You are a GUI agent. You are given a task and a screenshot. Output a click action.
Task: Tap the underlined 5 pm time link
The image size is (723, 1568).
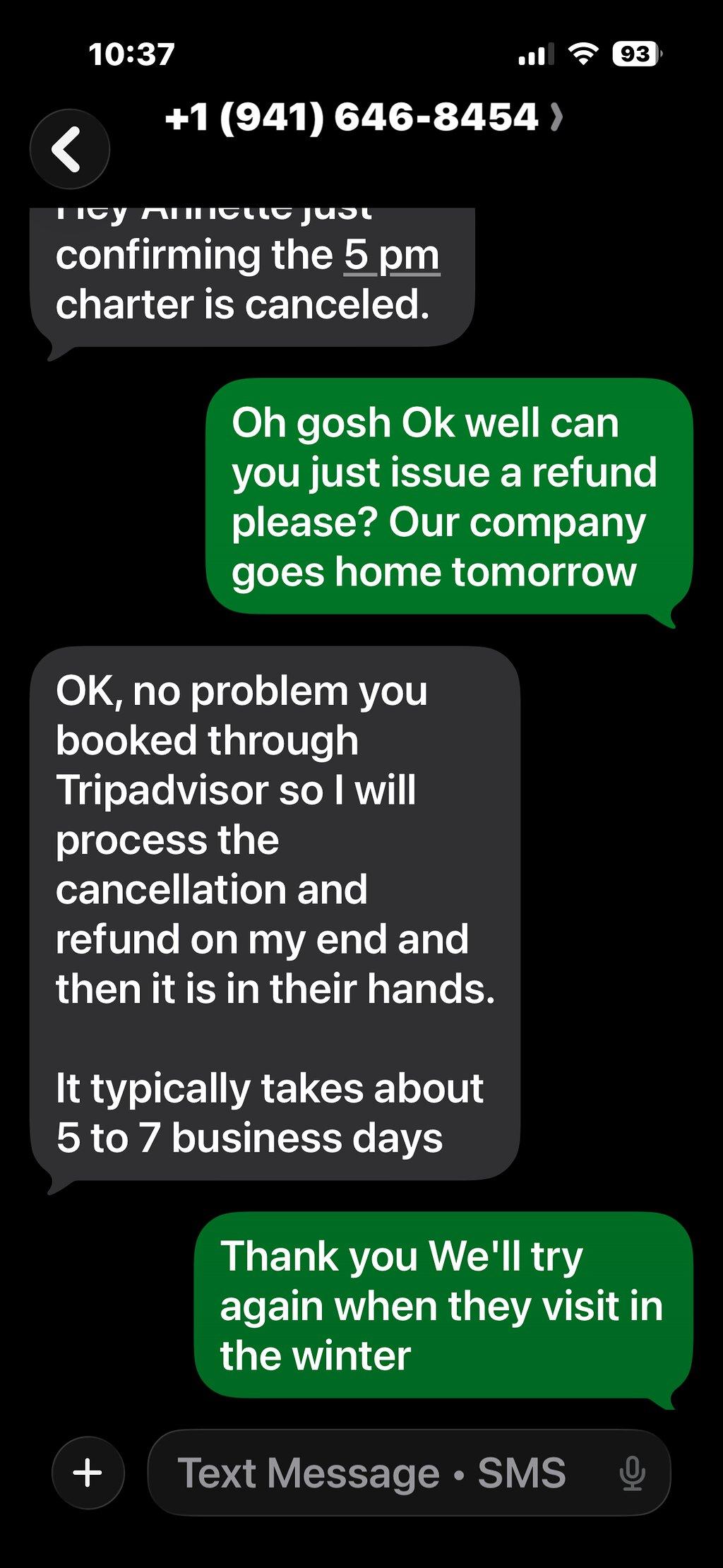click(392, 255)
